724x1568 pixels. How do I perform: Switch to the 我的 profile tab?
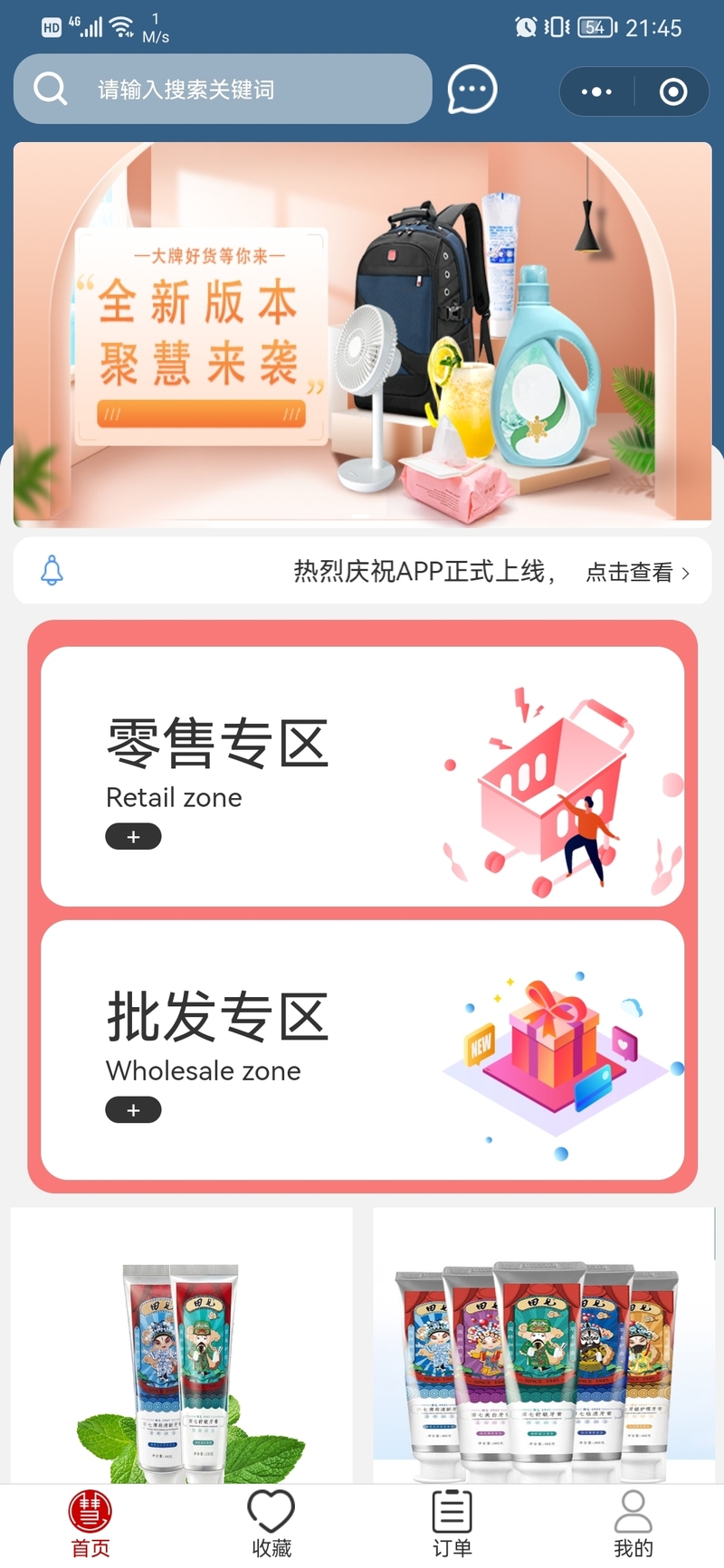point(633,1525)
